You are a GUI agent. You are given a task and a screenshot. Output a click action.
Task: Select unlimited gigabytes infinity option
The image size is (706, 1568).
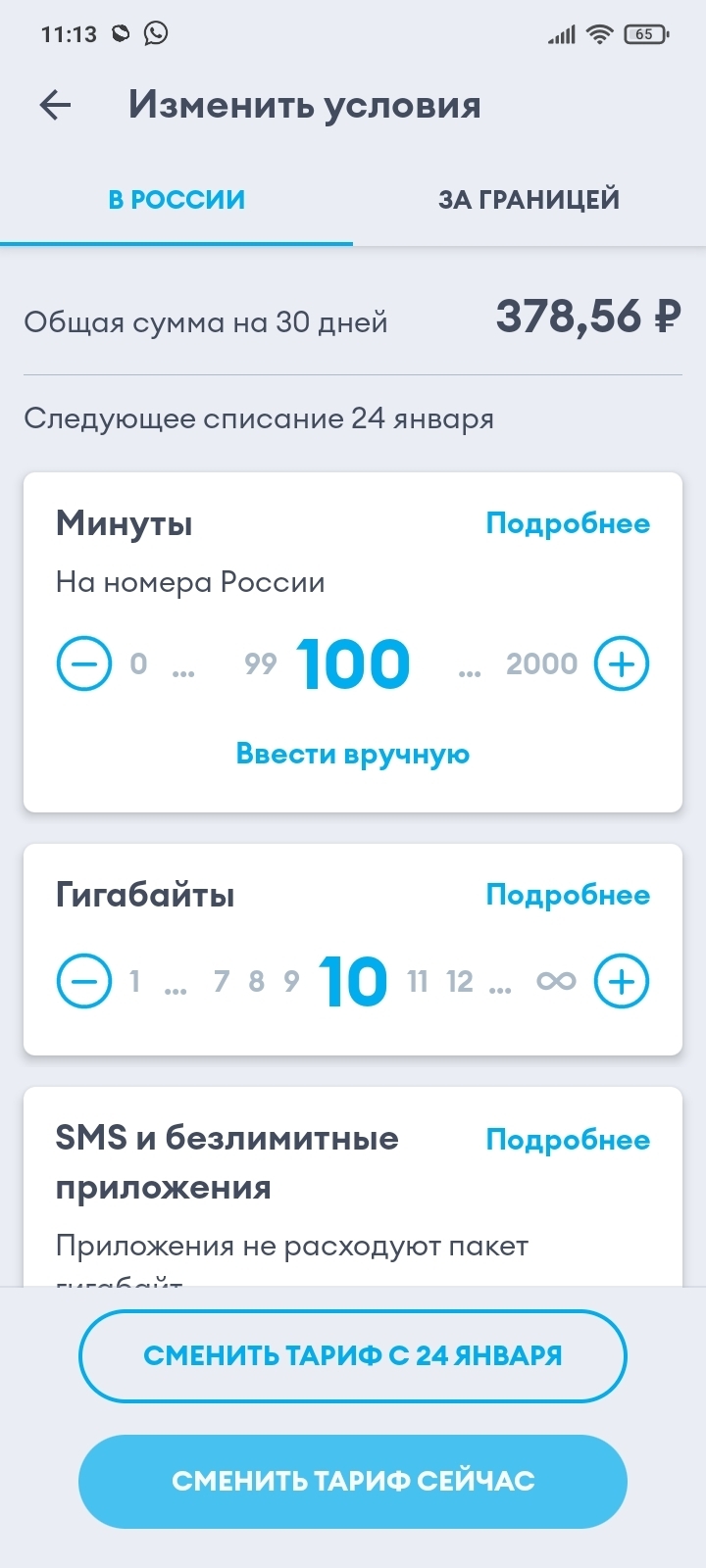click(x=556, y=981)
